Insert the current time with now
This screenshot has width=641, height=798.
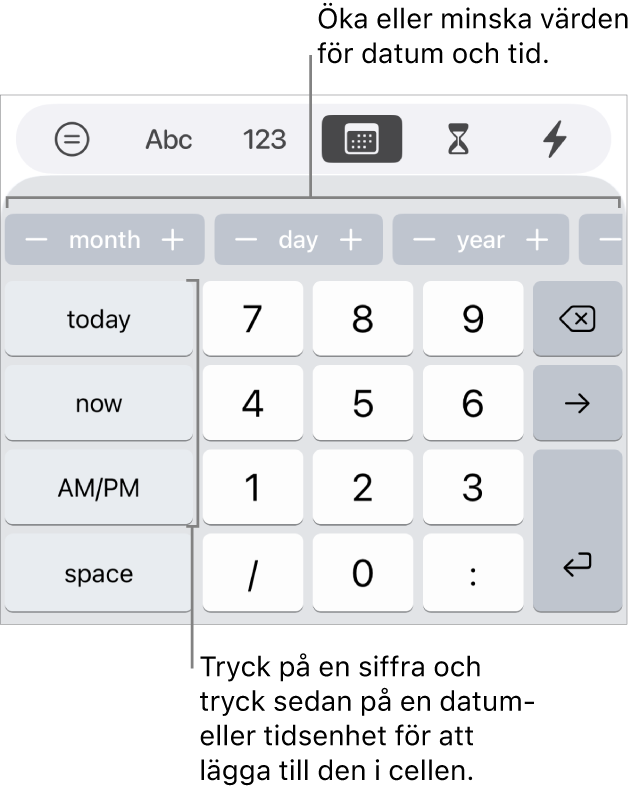pyautogui.click(x=98, y=404)
